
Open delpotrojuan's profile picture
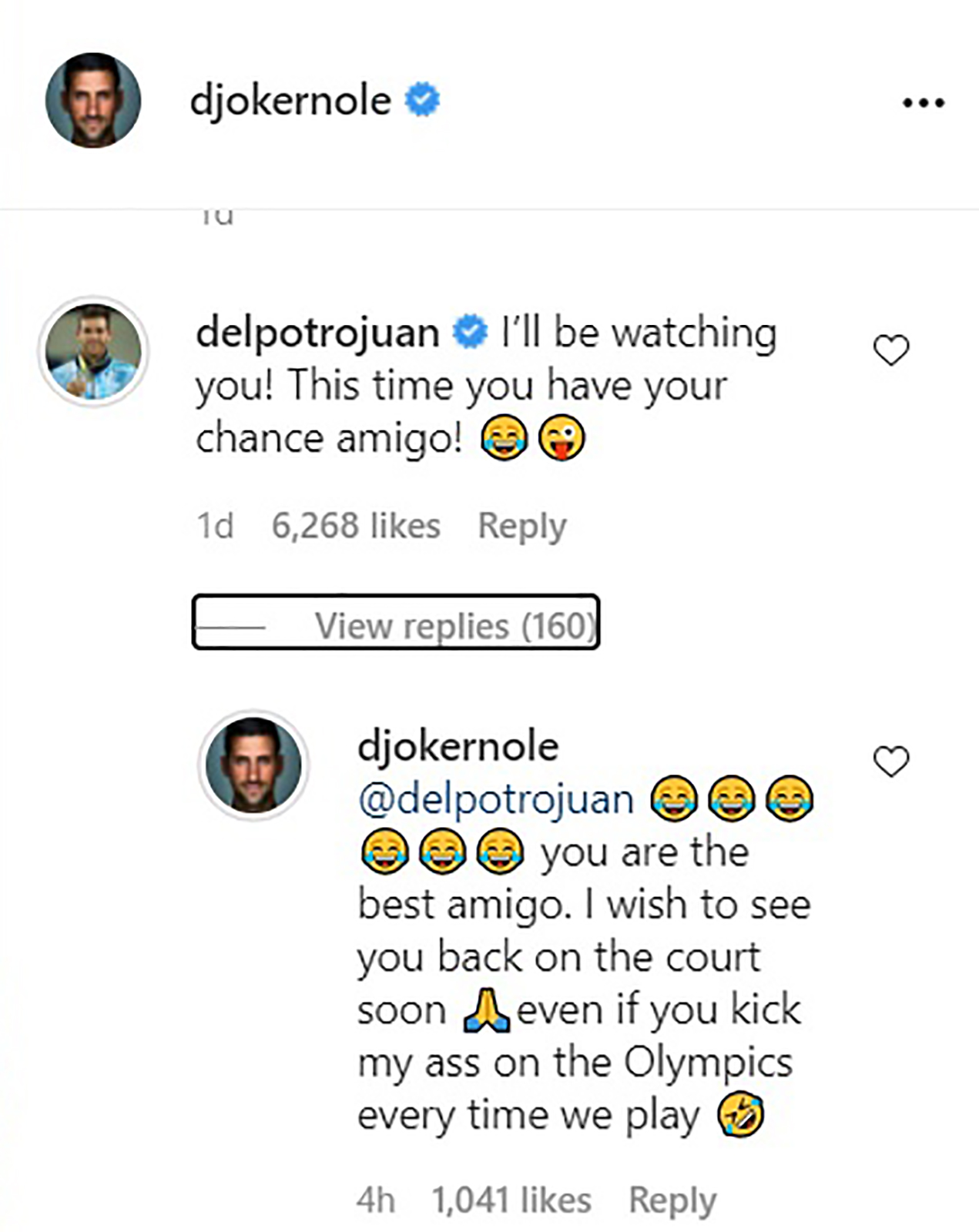(x=94, y=350)
